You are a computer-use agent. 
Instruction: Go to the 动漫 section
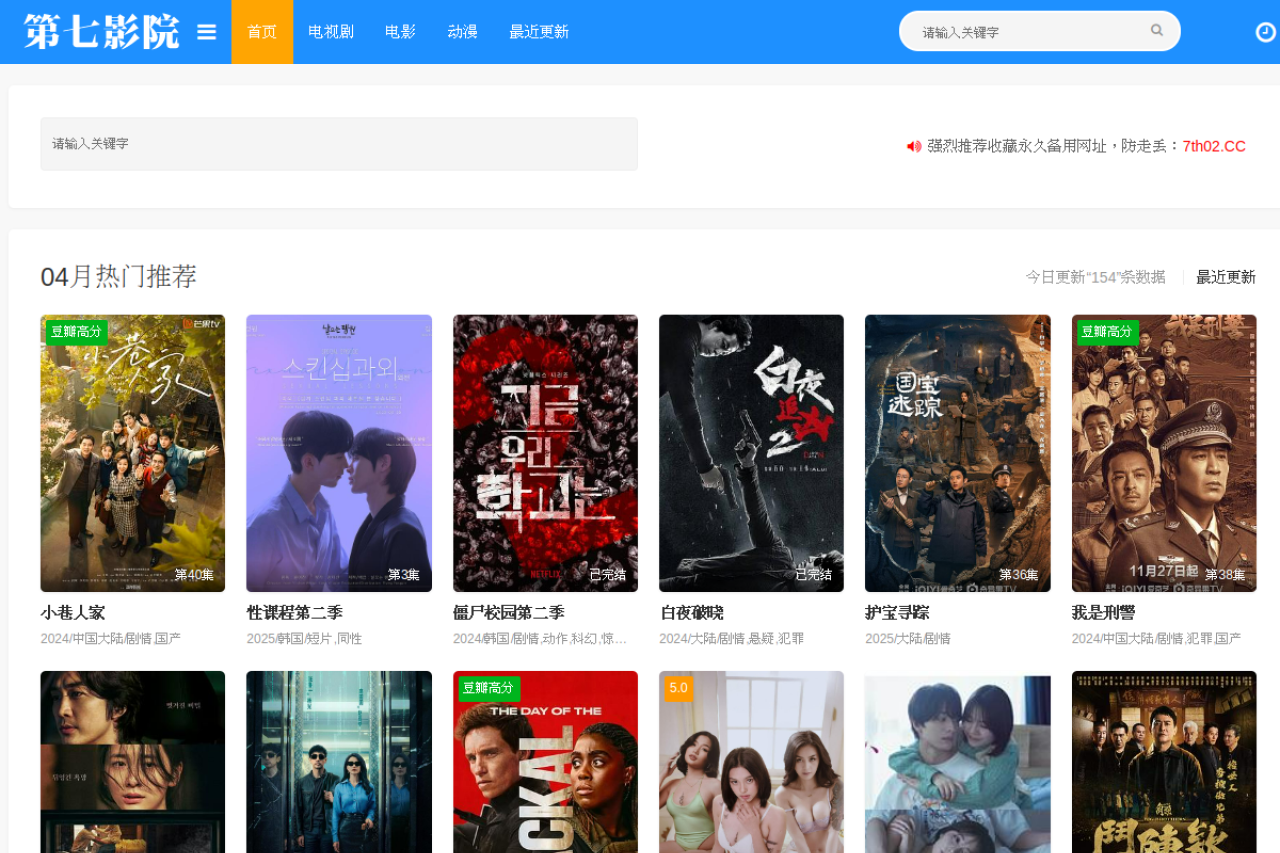coord(462,32)
